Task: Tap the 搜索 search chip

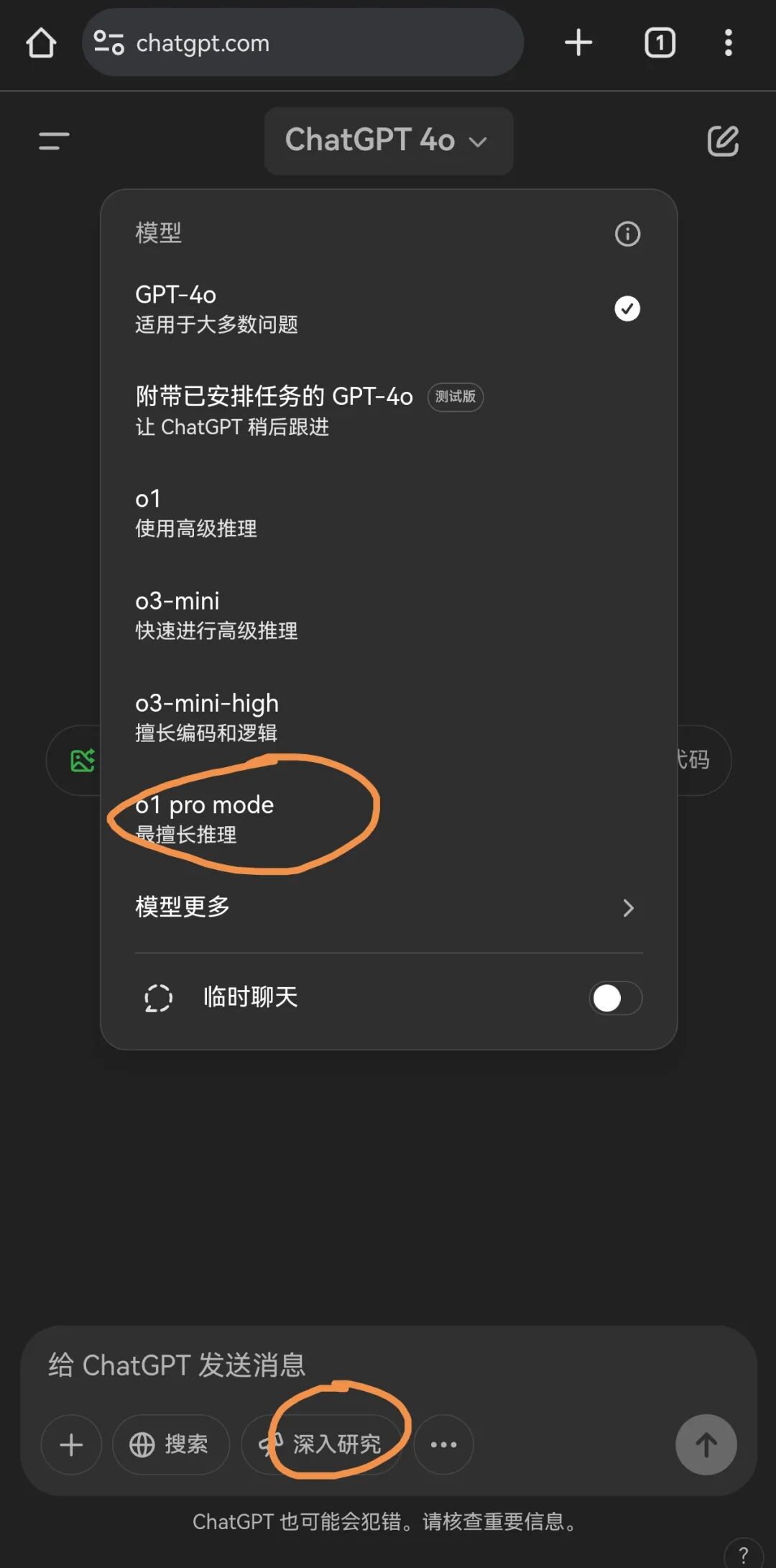Action: 171,1444
